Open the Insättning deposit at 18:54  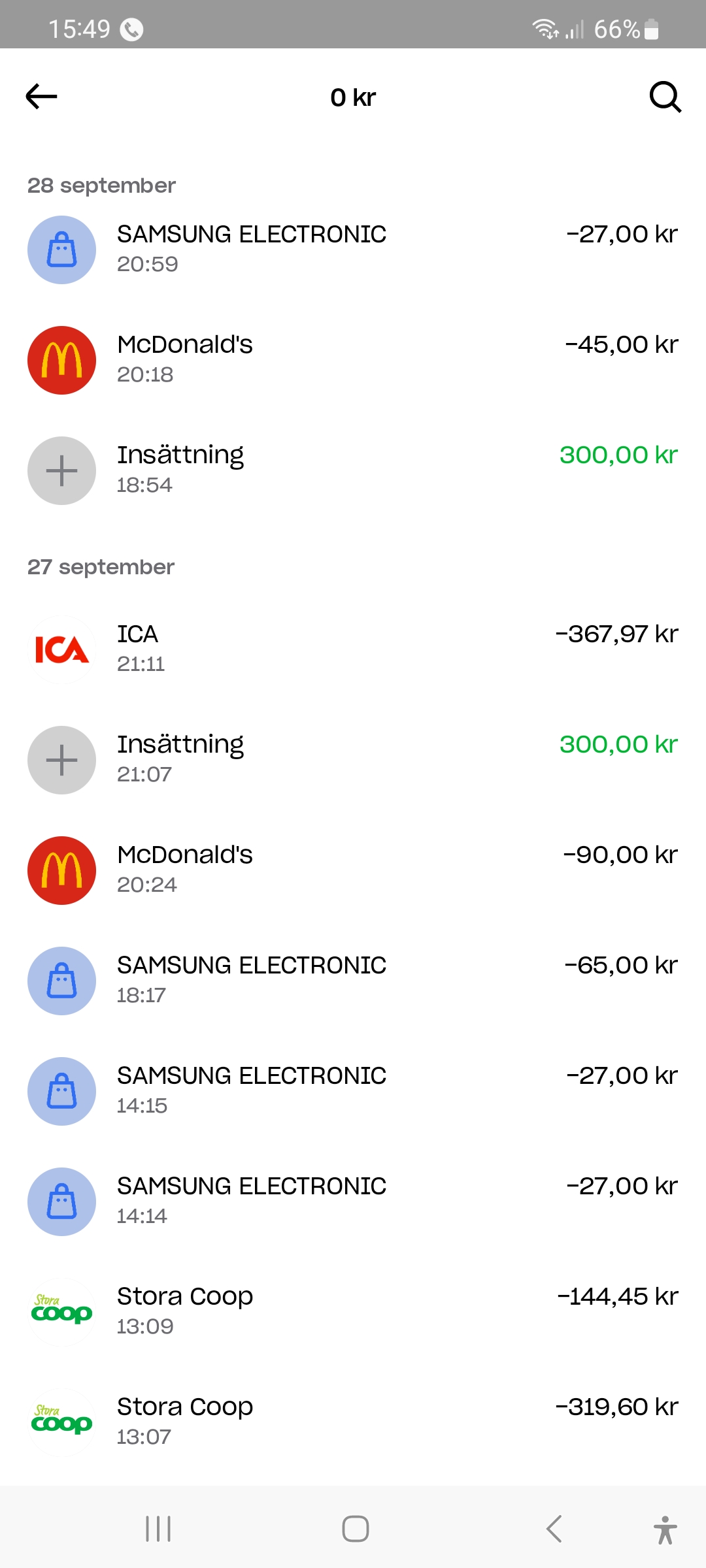pyautogui.click(x=353, y=470)
